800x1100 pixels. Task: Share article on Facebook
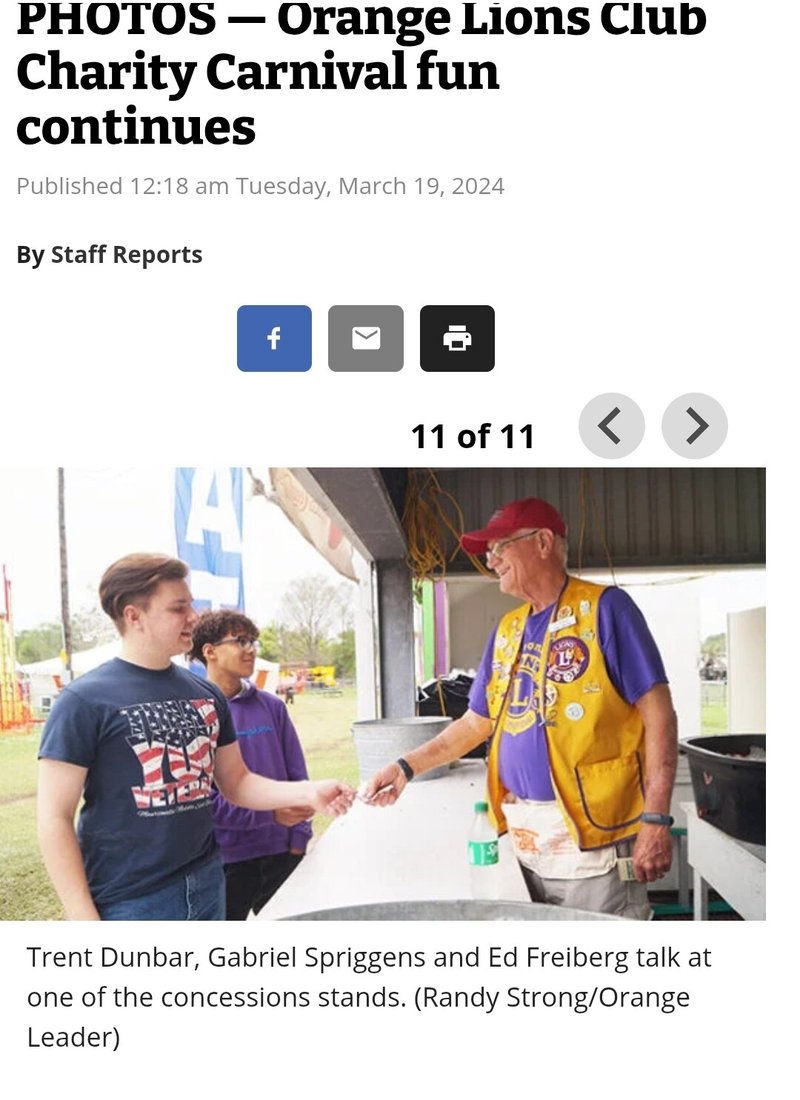(x=274, y=339)
